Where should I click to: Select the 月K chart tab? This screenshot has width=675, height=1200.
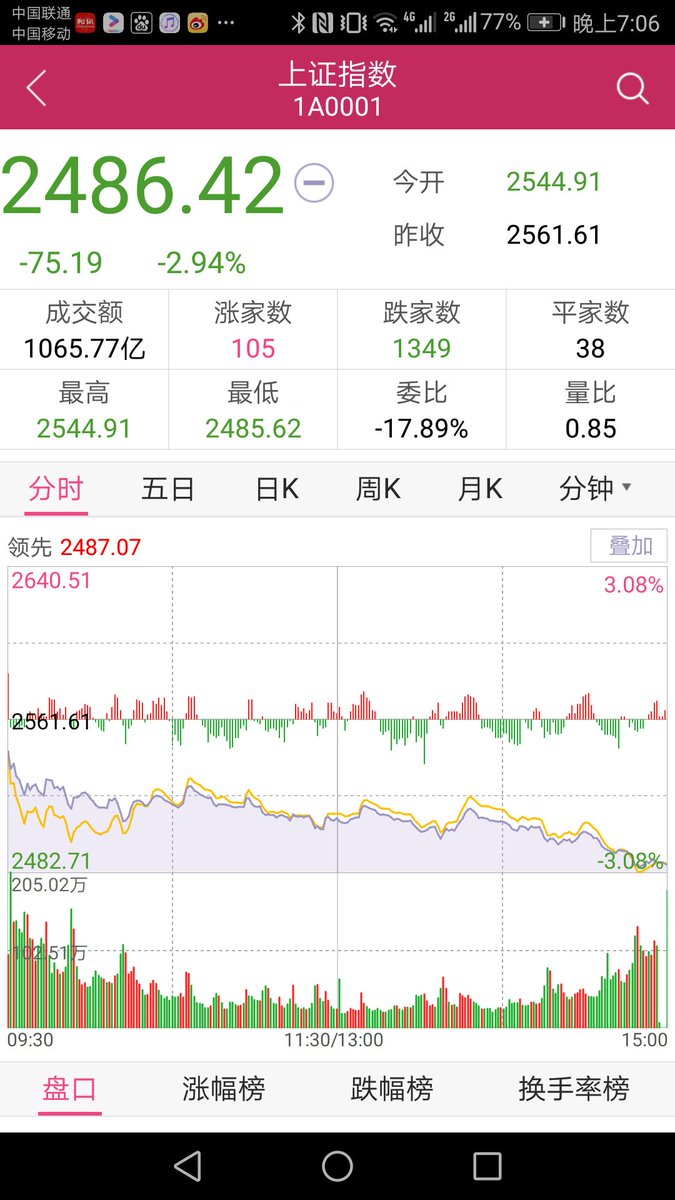[x=480, y=489]
